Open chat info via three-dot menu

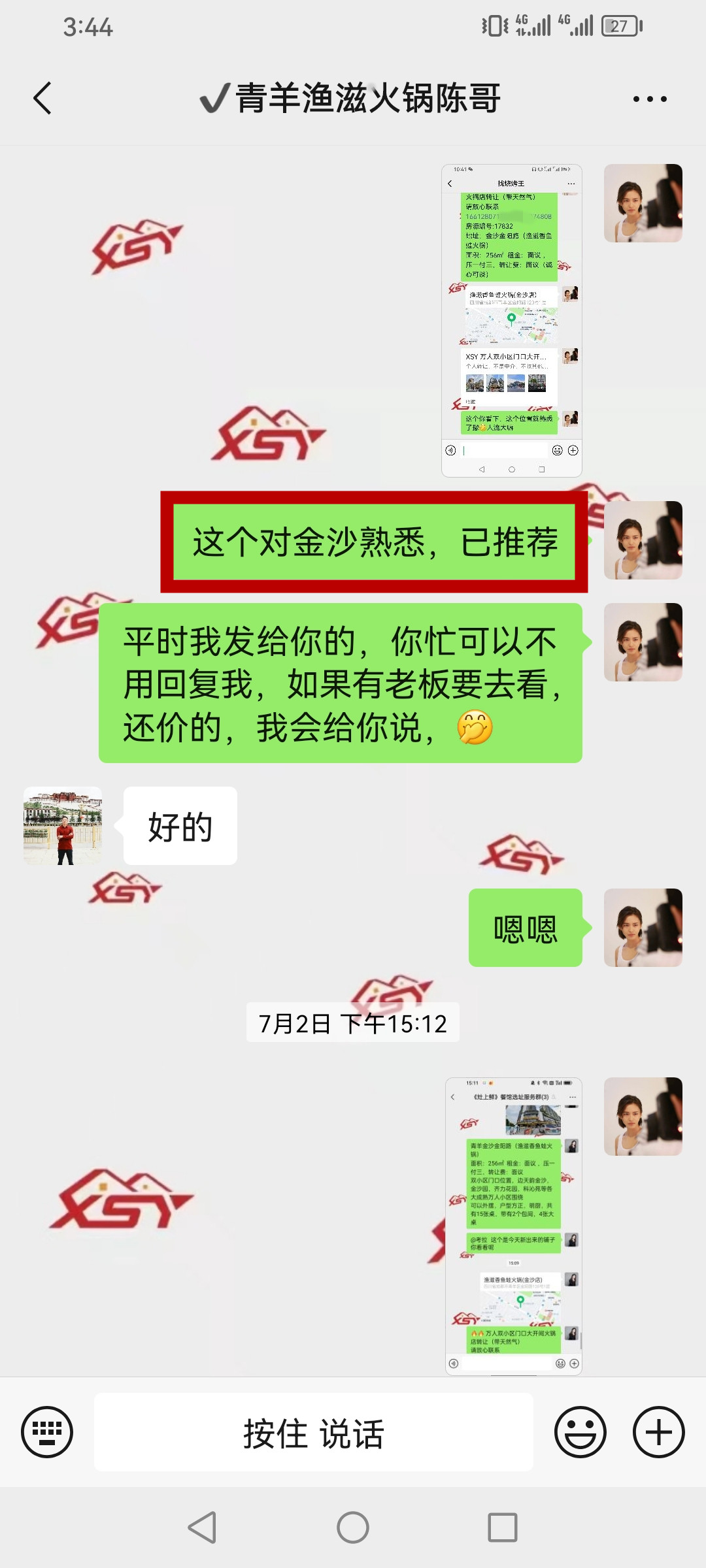click(650, 99)
